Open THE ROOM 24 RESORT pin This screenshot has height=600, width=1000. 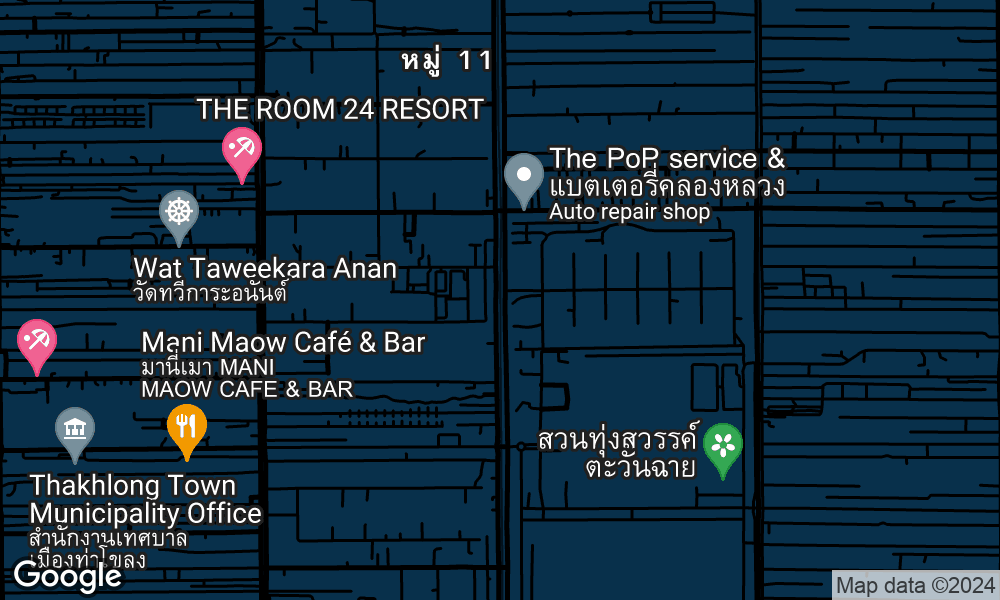point(242,153)
